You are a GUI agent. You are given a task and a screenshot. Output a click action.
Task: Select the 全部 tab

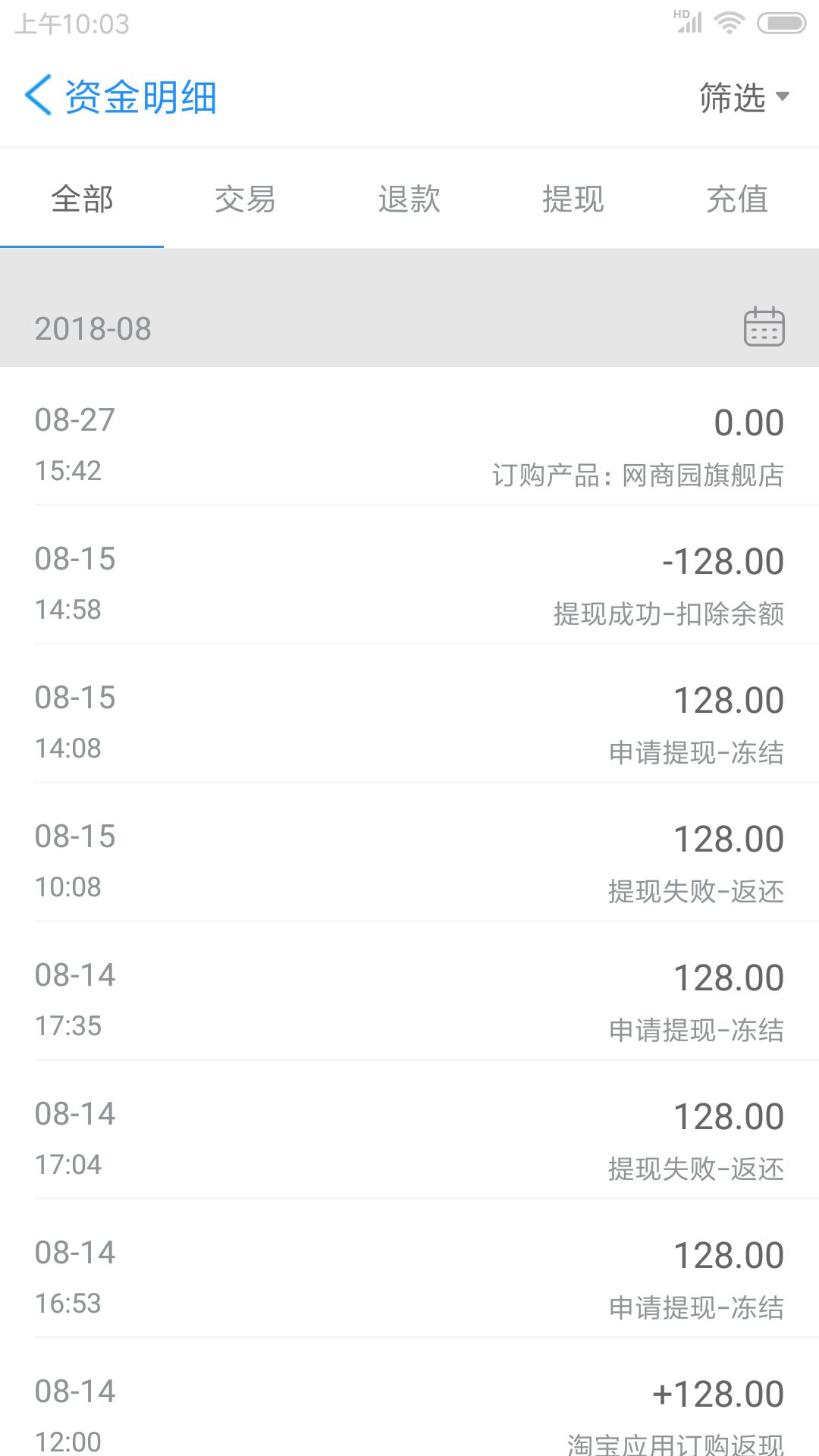pos(82,199)
